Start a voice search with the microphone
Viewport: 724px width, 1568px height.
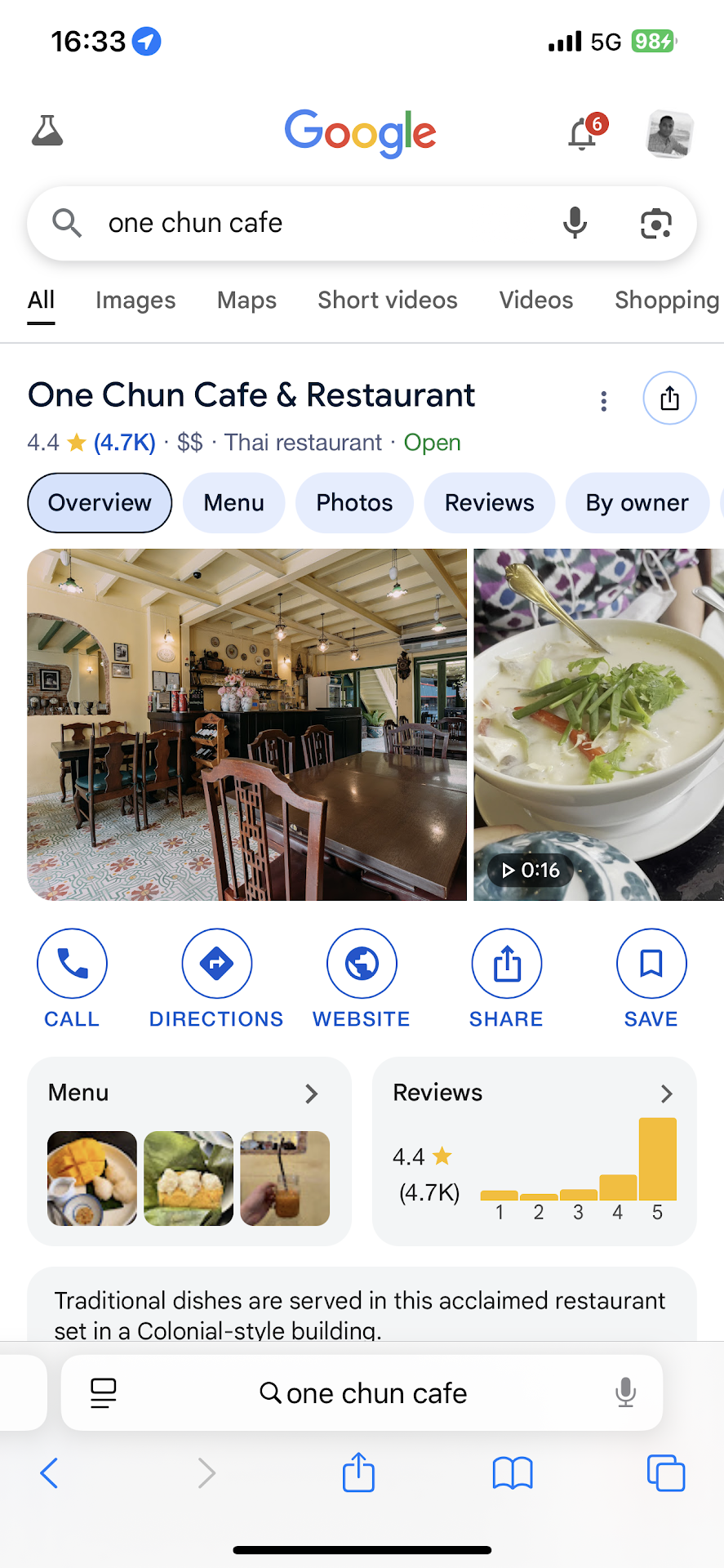(575, 223)
